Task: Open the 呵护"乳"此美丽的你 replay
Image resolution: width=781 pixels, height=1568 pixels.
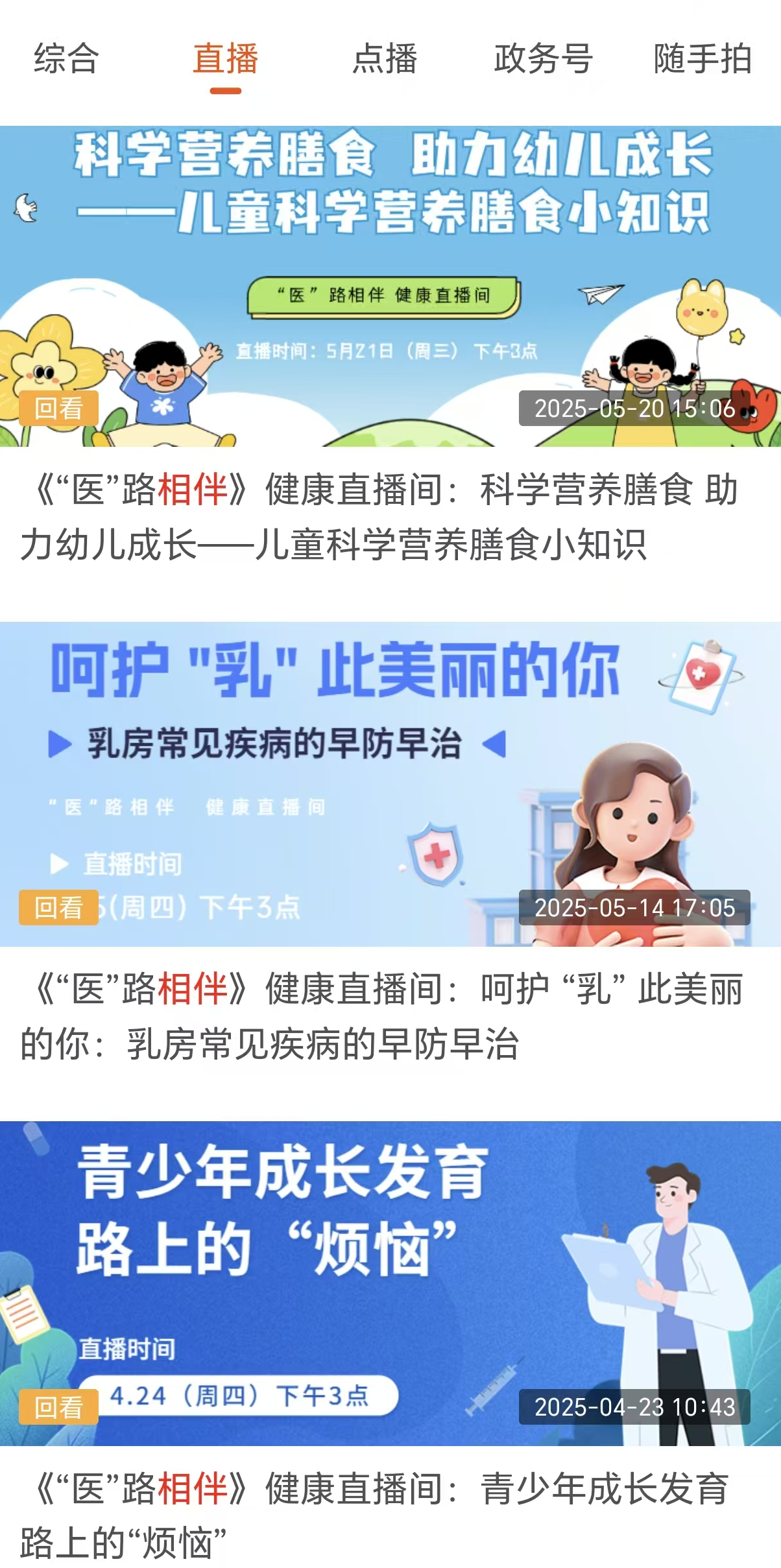Action: pyautogui.click(x=389, y=784)
